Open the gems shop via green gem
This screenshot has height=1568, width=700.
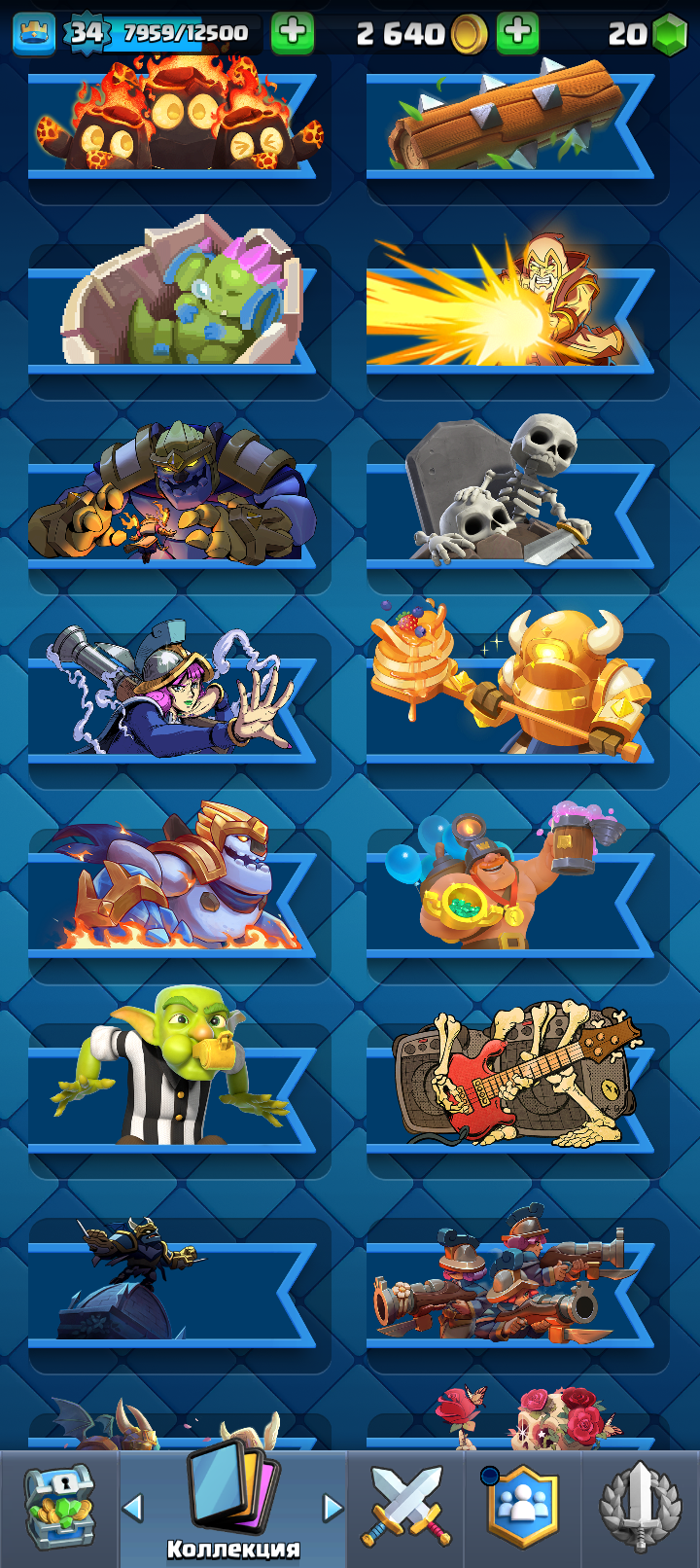(667, 35)
